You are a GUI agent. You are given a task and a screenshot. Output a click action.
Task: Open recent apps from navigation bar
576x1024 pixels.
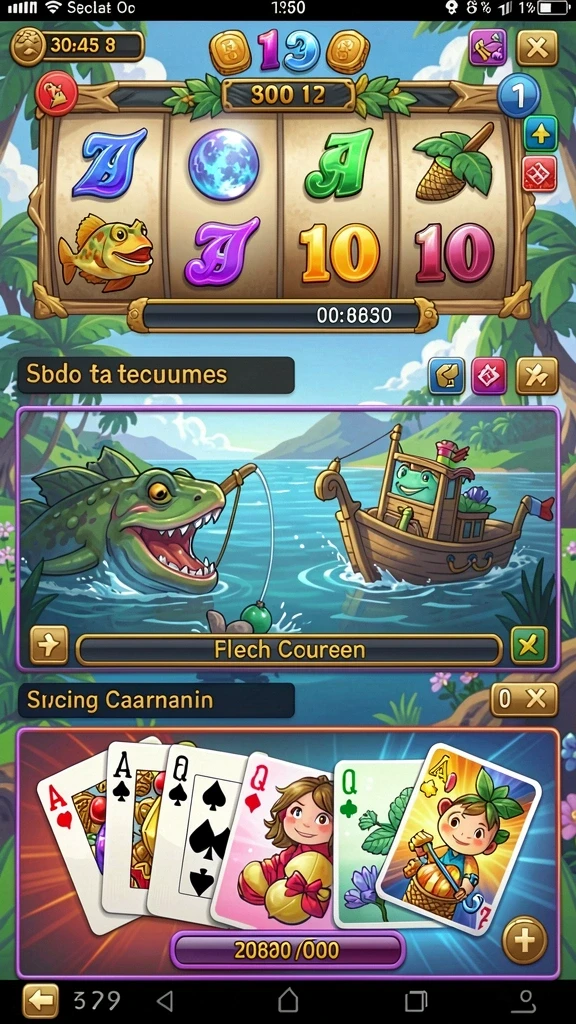pyautogui.click(x=414, y=1001)
